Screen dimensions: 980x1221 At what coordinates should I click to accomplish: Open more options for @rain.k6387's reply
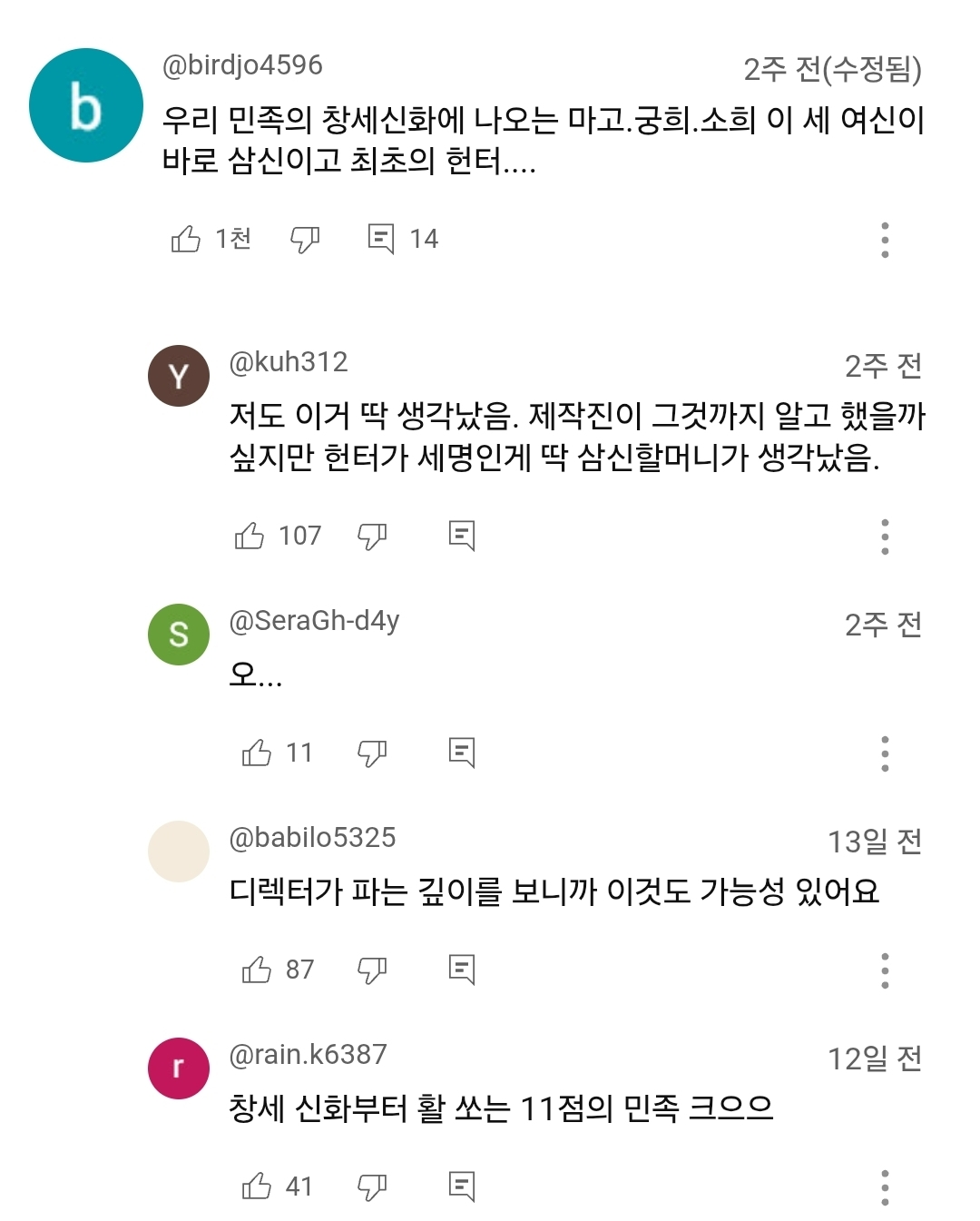click(885, 1187)
